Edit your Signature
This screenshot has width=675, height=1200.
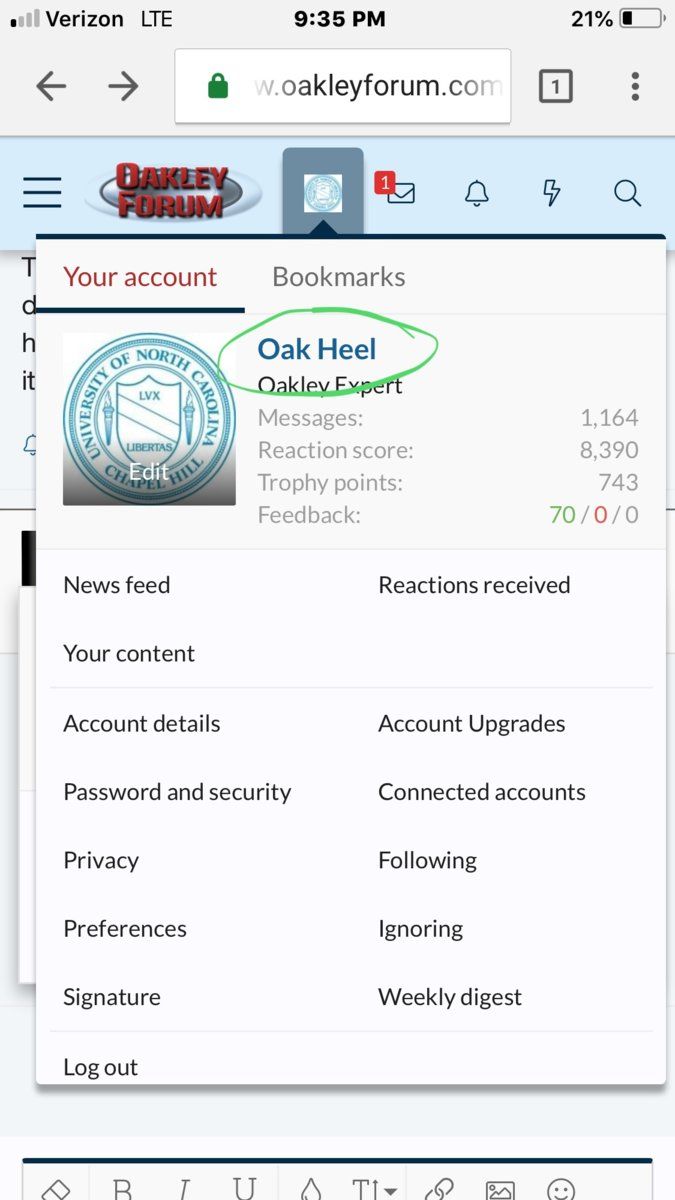(x=112, y=997)
